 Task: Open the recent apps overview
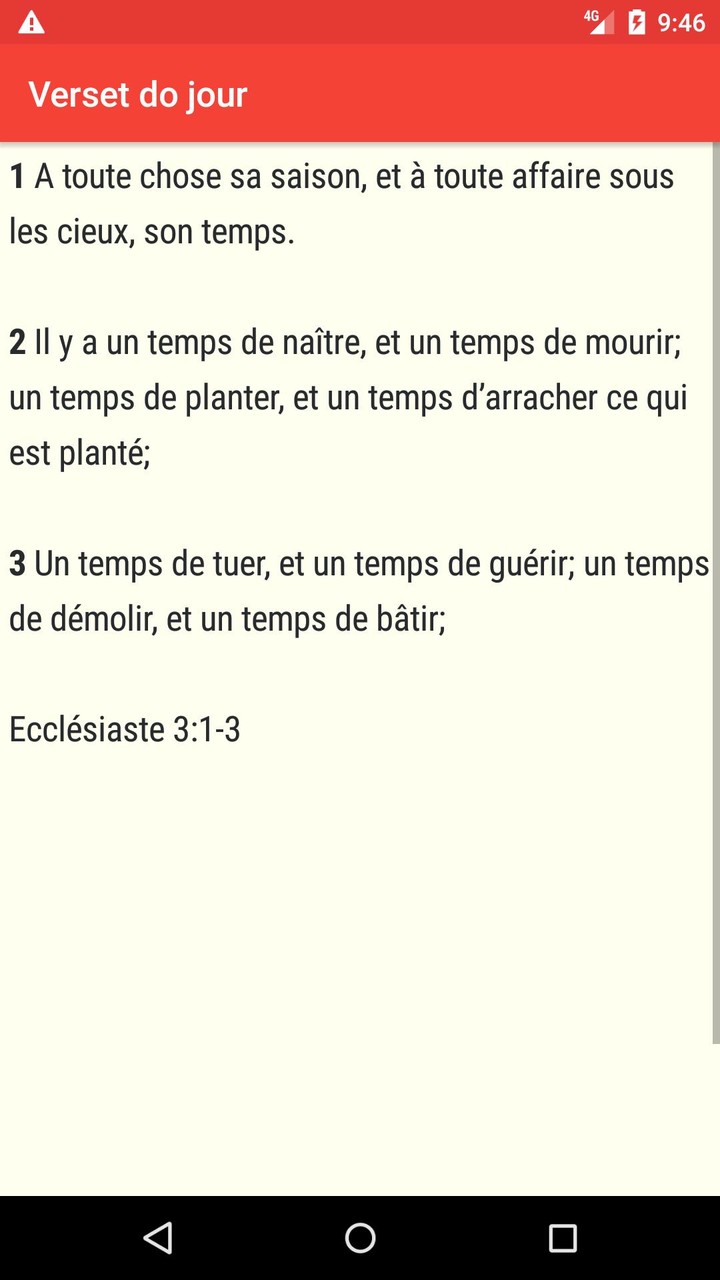click(x=562, y=1238)
